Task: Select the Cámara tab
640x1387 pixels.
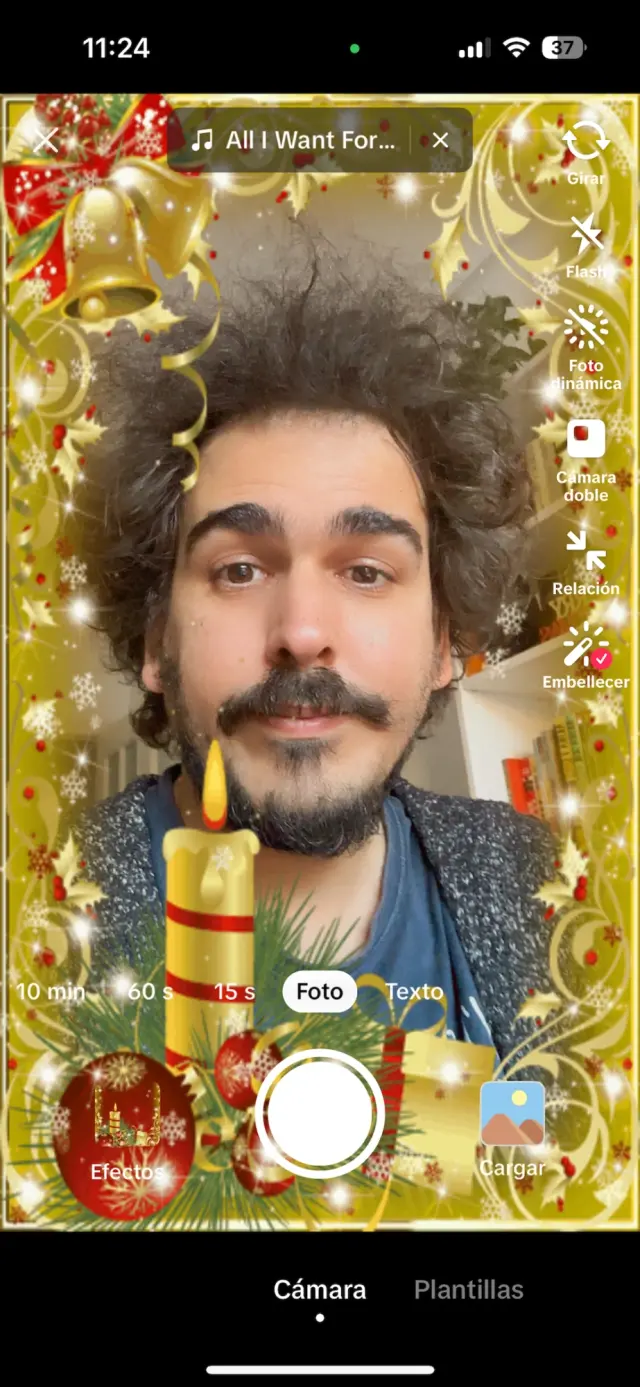Action: (320, 1290)
